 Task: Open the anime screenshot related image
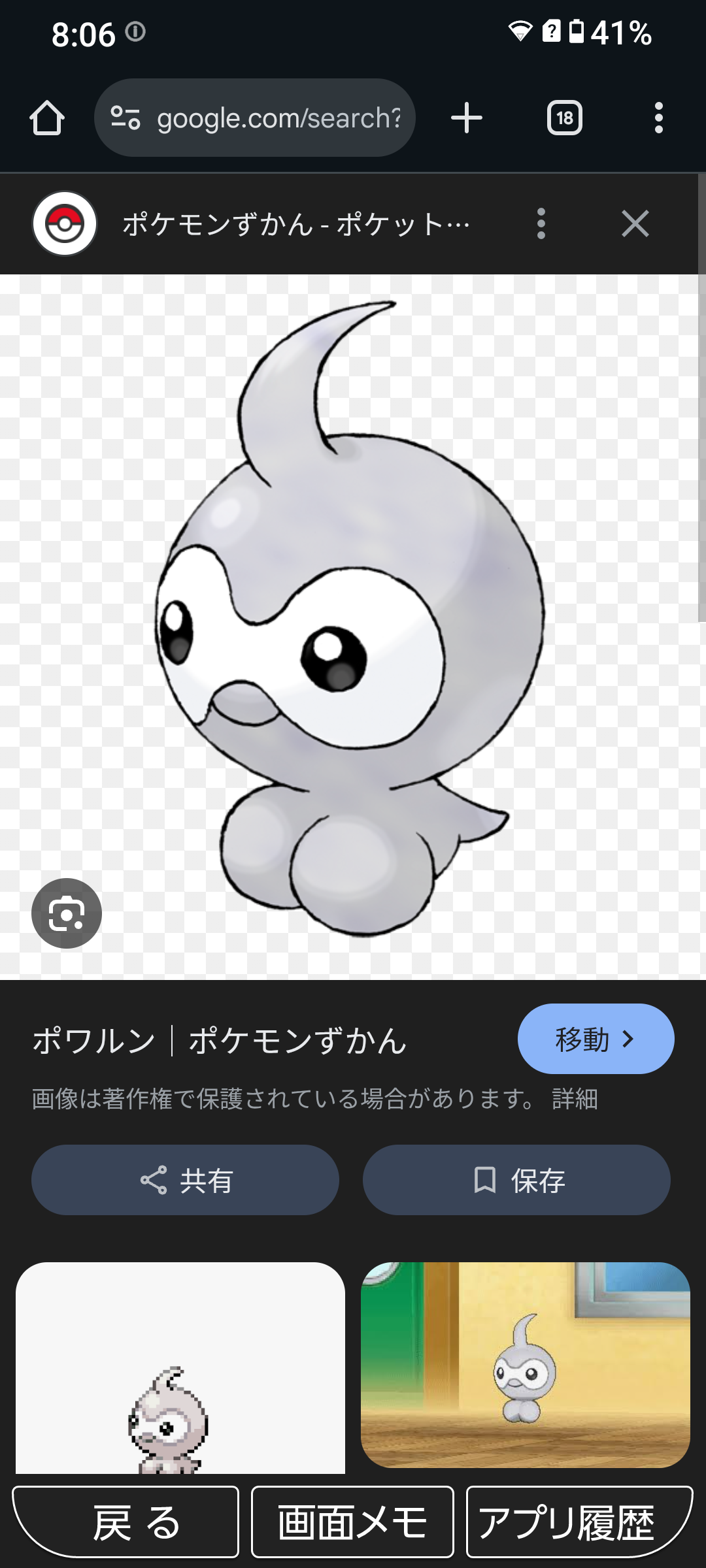526,1365
